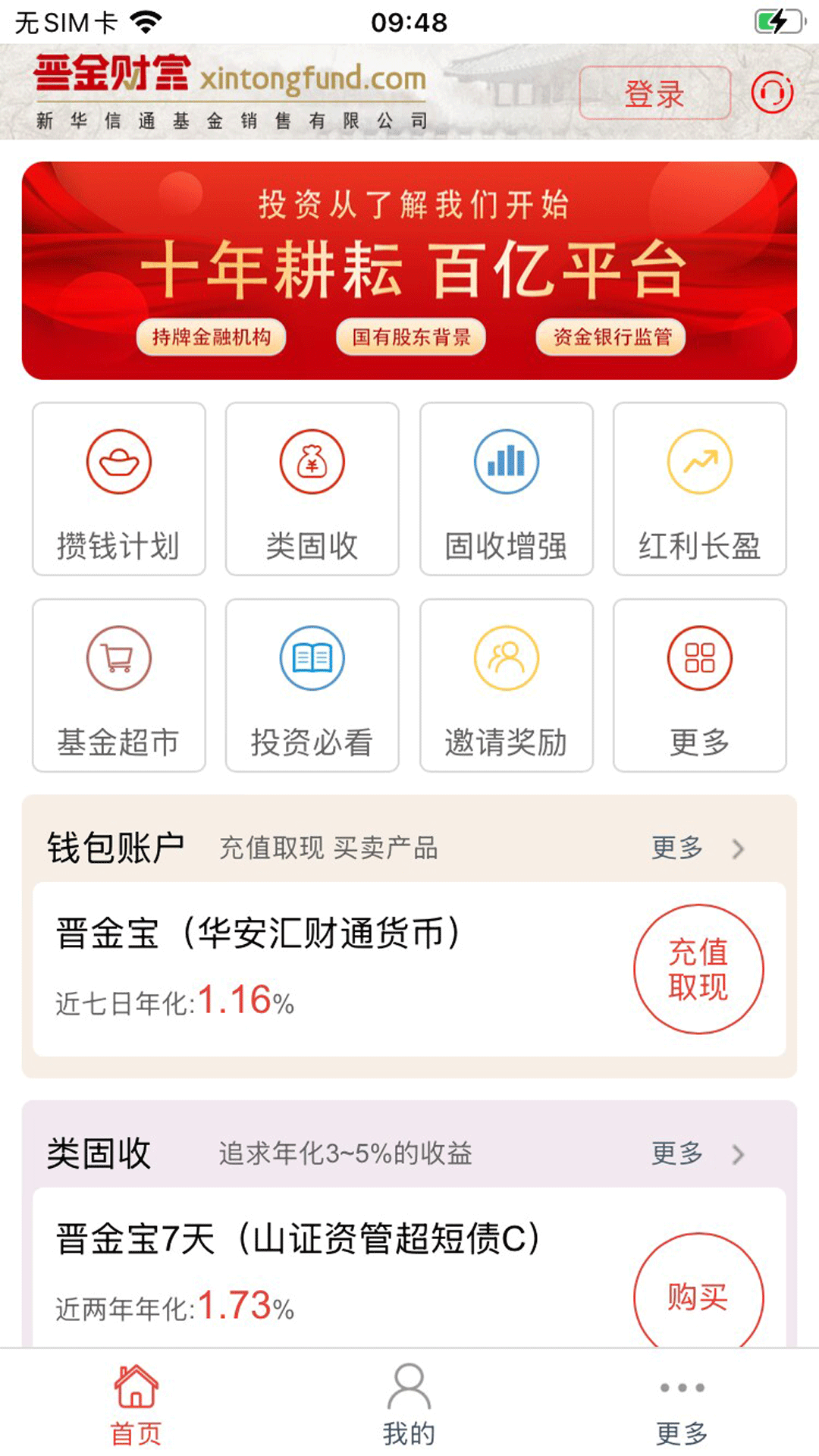
Task: Open the customer service headset icon
Action: [772, 93]
